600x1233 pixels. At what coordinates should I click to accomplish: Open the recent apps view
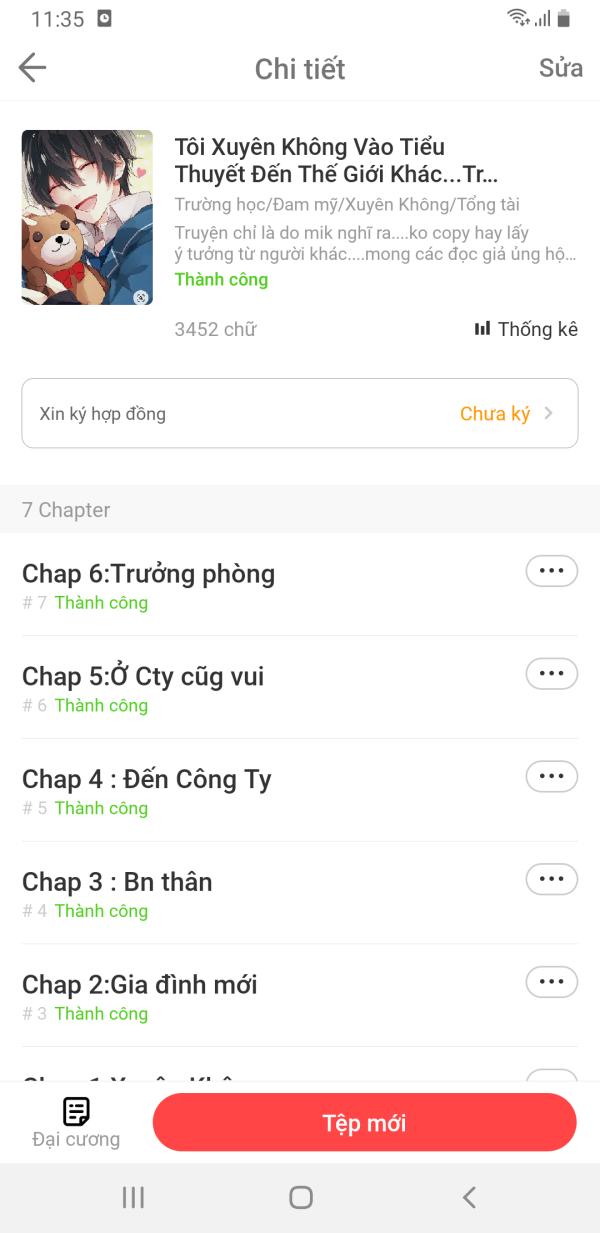(133, 1197)
